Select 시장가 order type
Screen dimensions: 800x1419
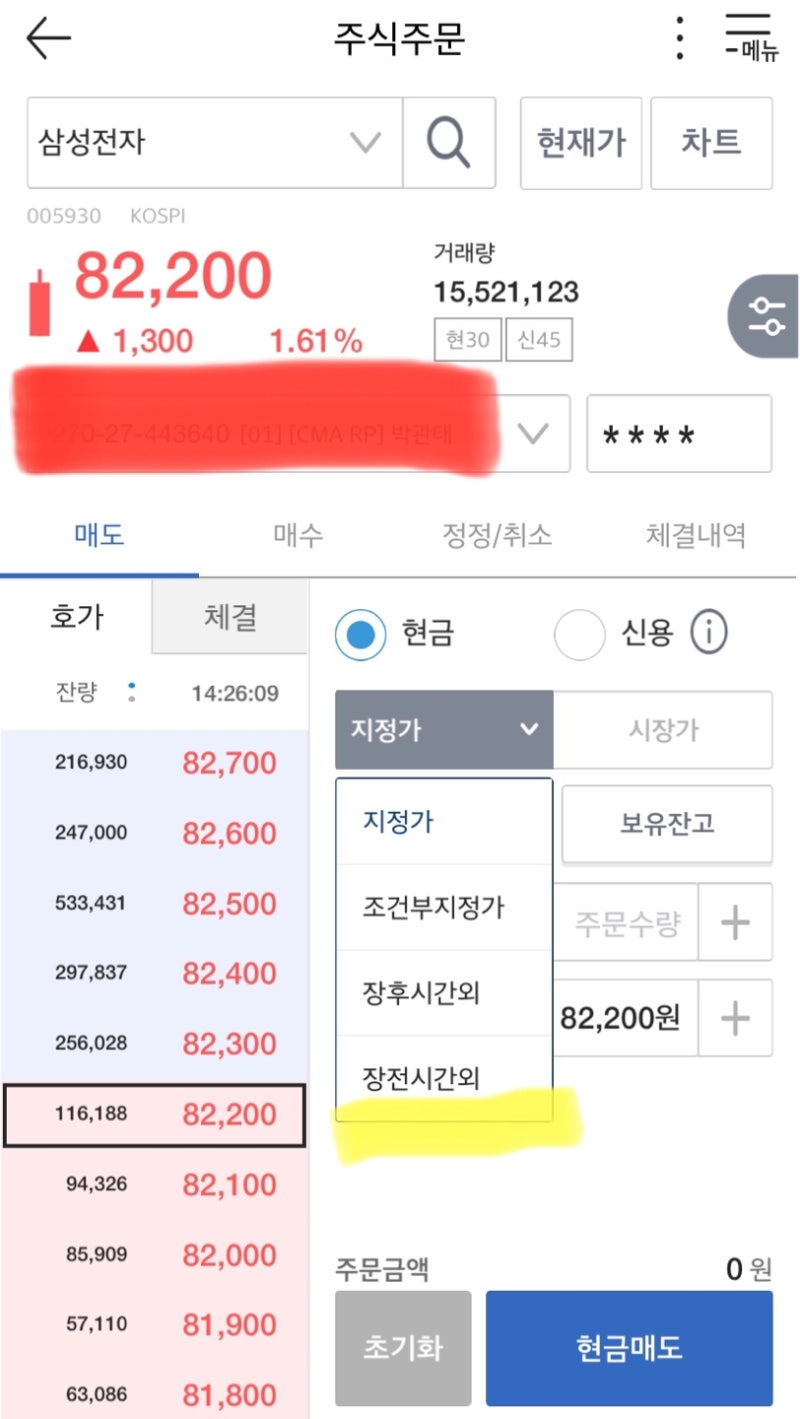(x=662, y=729)
